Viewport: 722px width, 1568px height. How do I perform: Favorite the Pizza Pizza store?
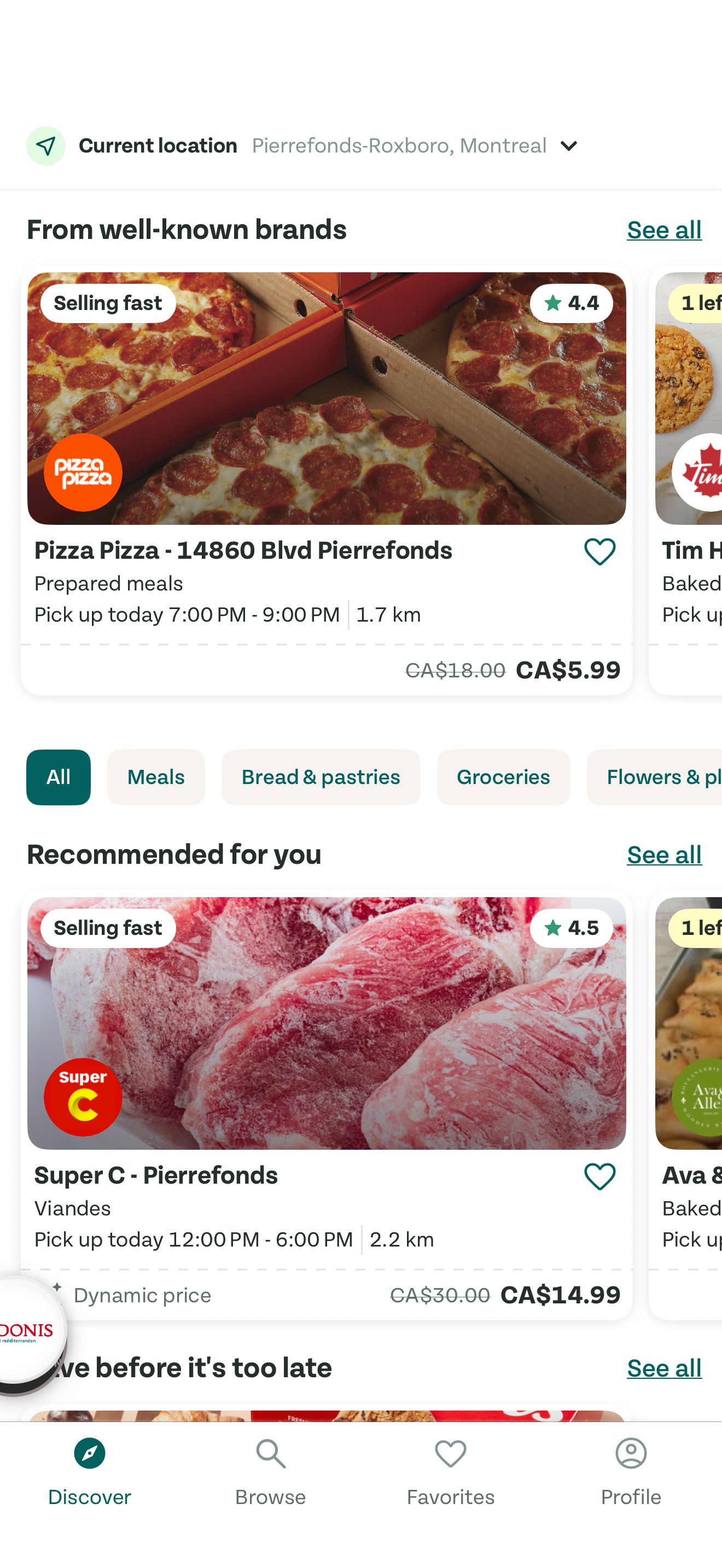599,552
